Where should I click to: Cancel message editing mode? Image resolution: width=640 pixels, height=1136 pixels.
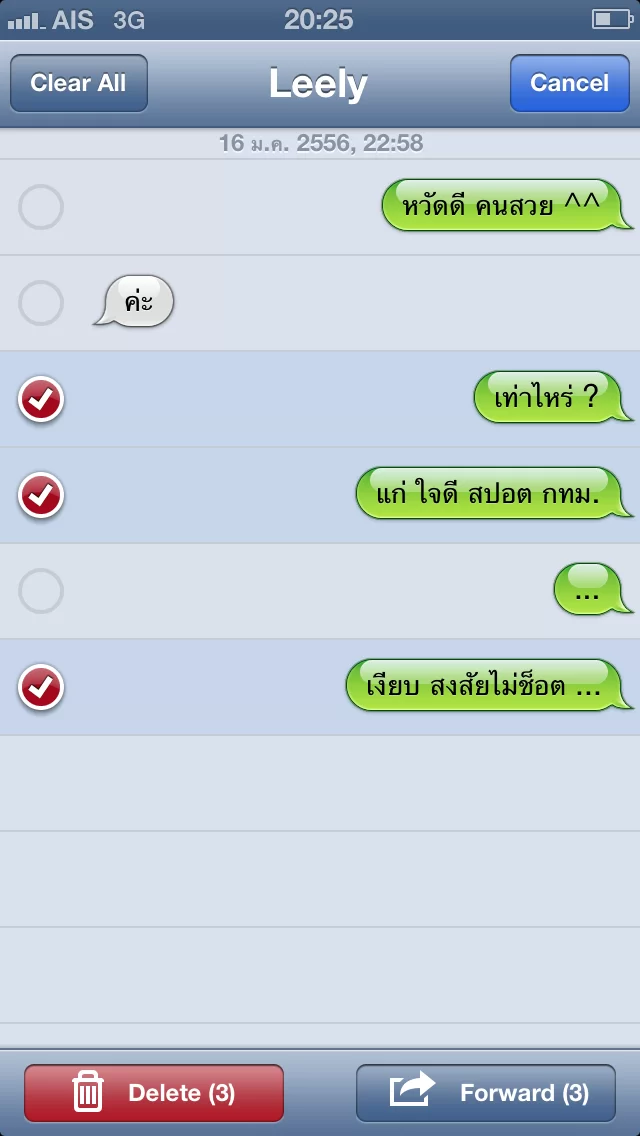point(569,83)
